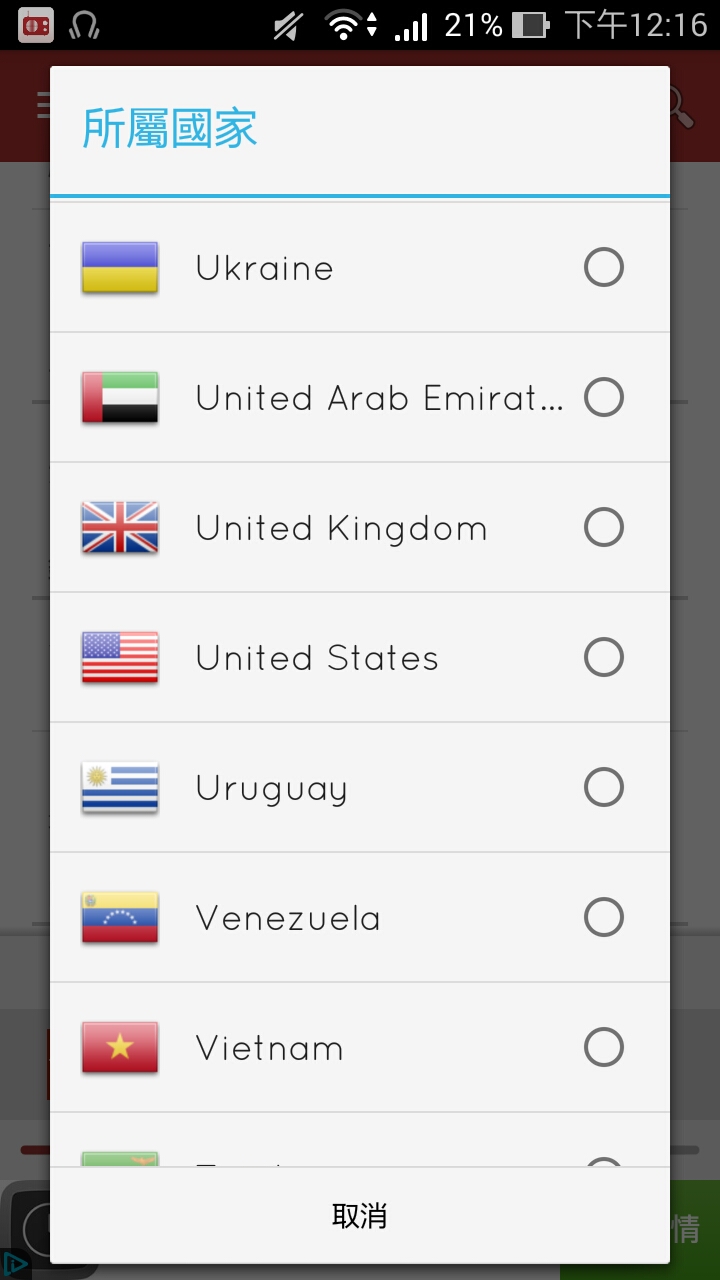Select United States radio button
Screen dimensions: 720x1280
604,657
